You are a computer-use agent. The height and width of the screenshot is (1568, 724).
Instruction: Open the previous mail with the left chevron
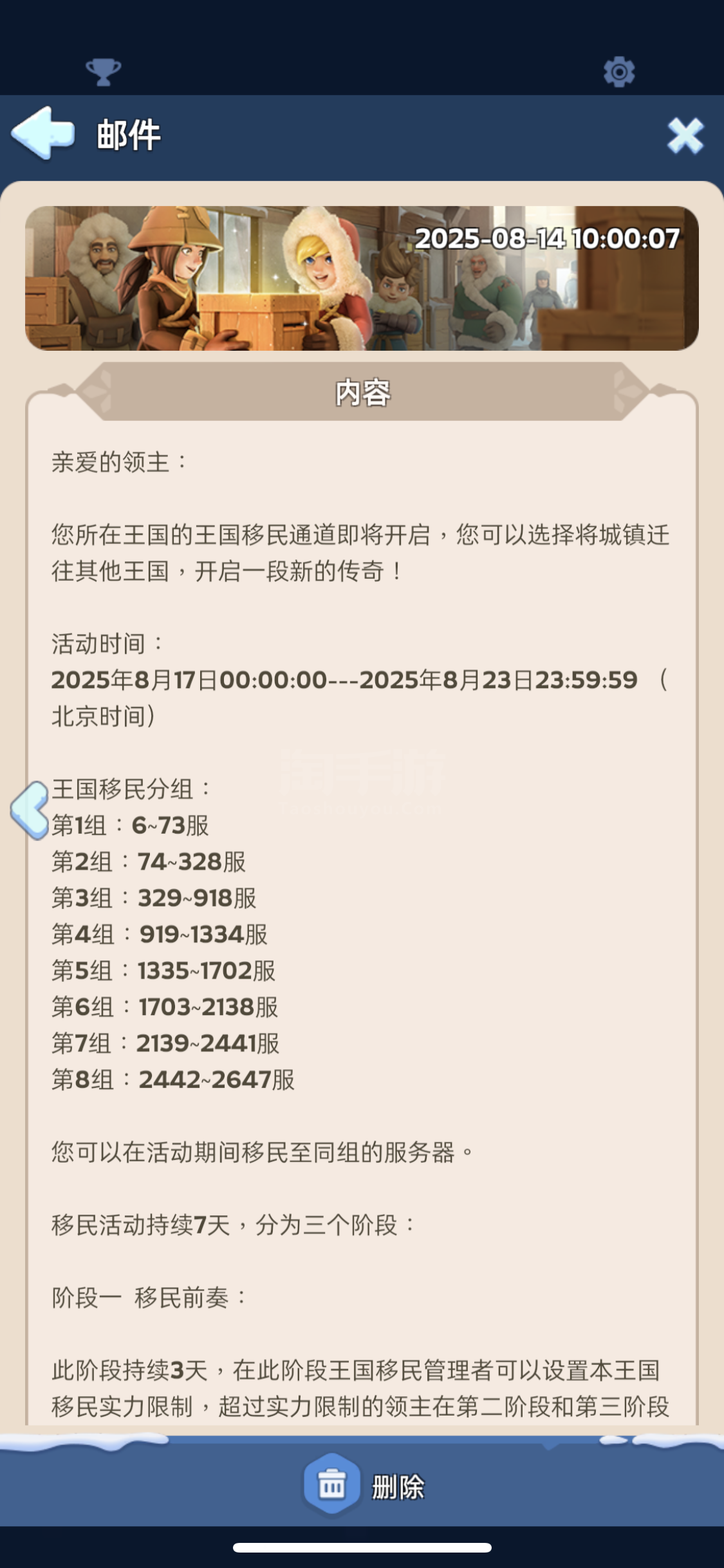pos(30,810)
